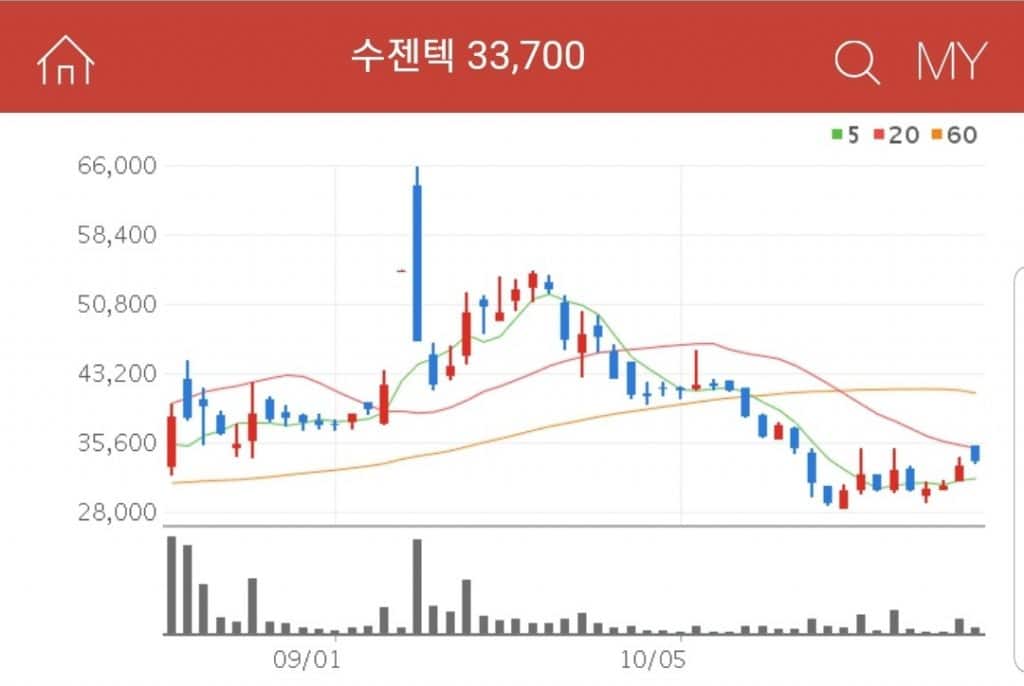Screen dimensions: 1024x686
Task: Open the stock search magnifier
Action: tap(857, 62)
